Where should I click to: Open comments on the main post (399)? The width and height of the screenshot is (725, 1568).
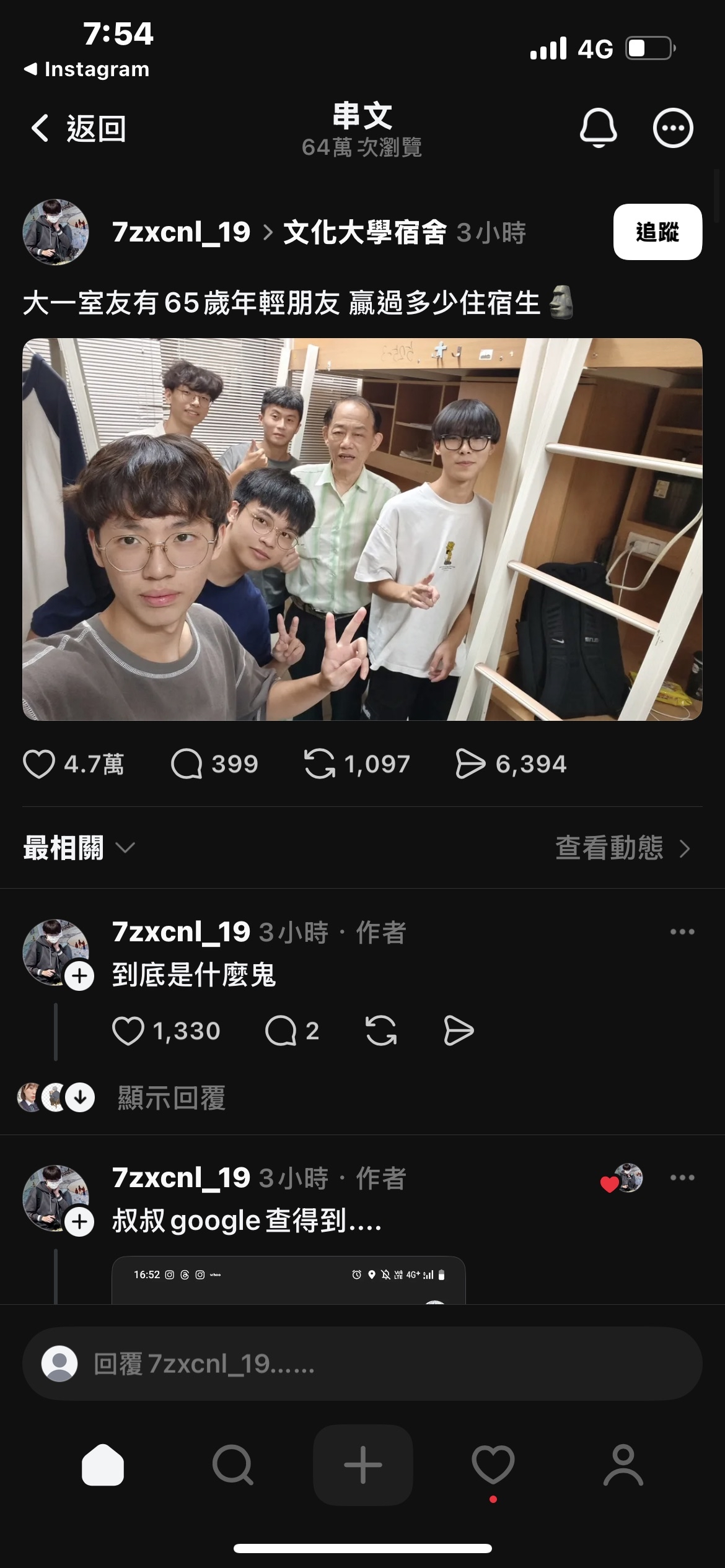tap(187, 764)
